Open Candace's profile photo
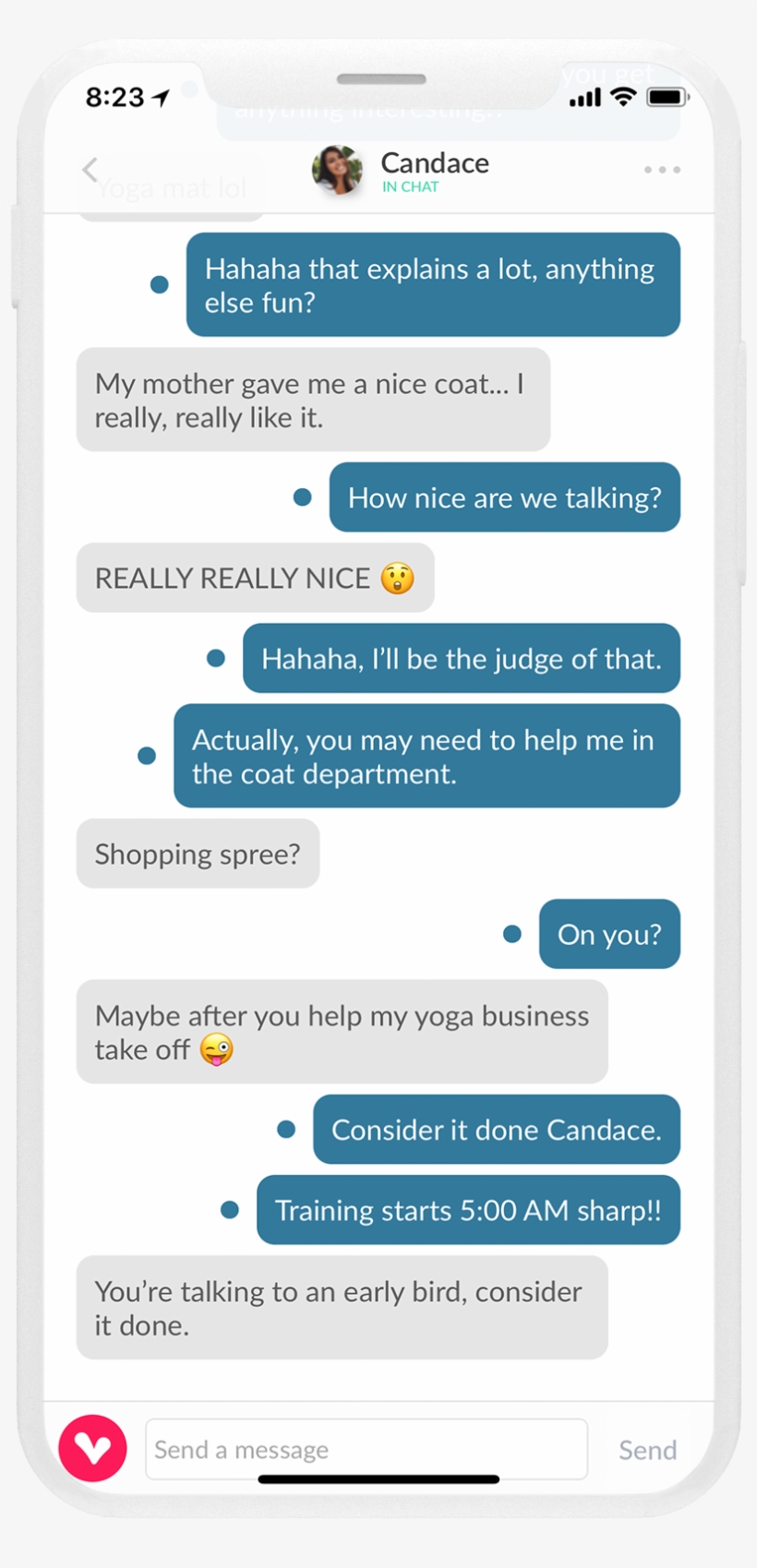The height and width of the screenshot is (1568, 757). pos(337,170)
